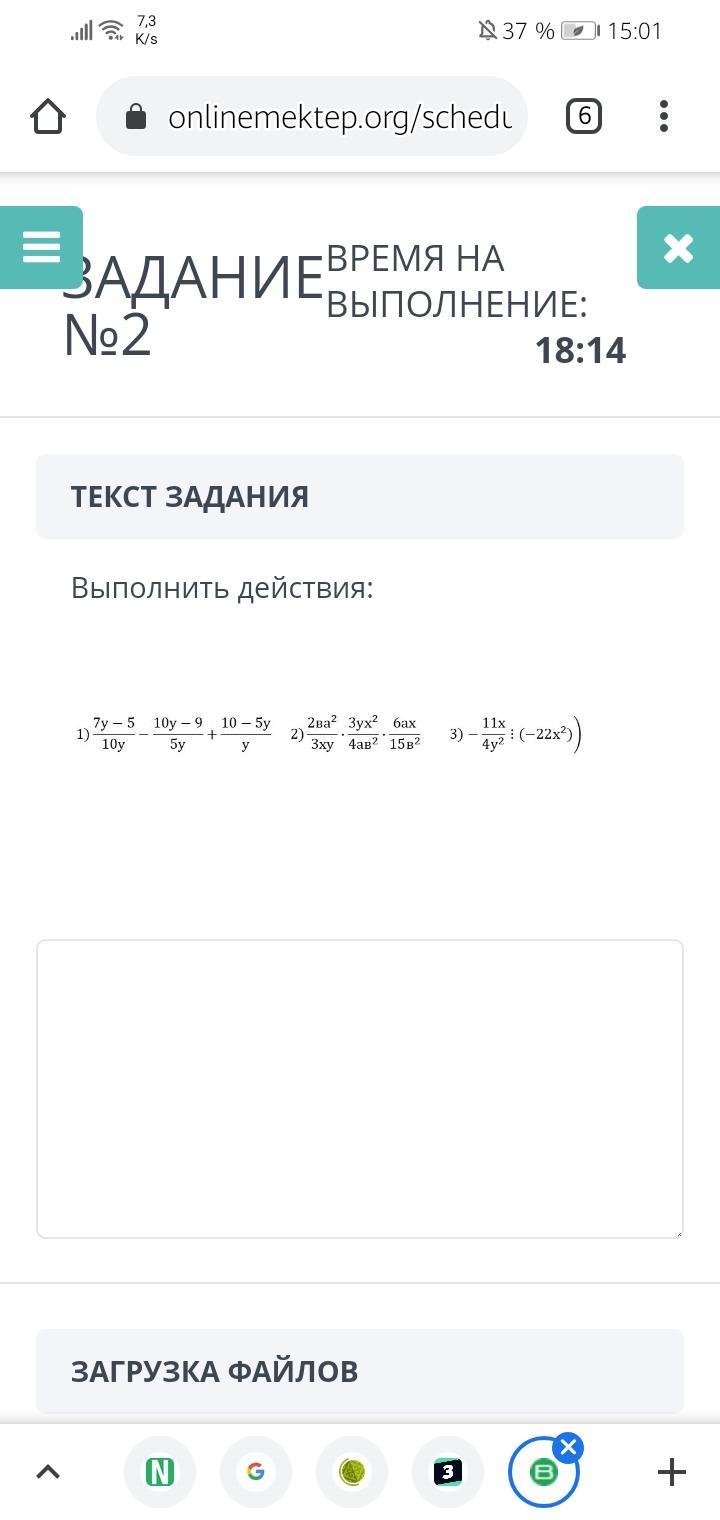
Task: Open the green N shortcut in the bottom bar
Action: pyautogui.click(x=159, y=1471)
